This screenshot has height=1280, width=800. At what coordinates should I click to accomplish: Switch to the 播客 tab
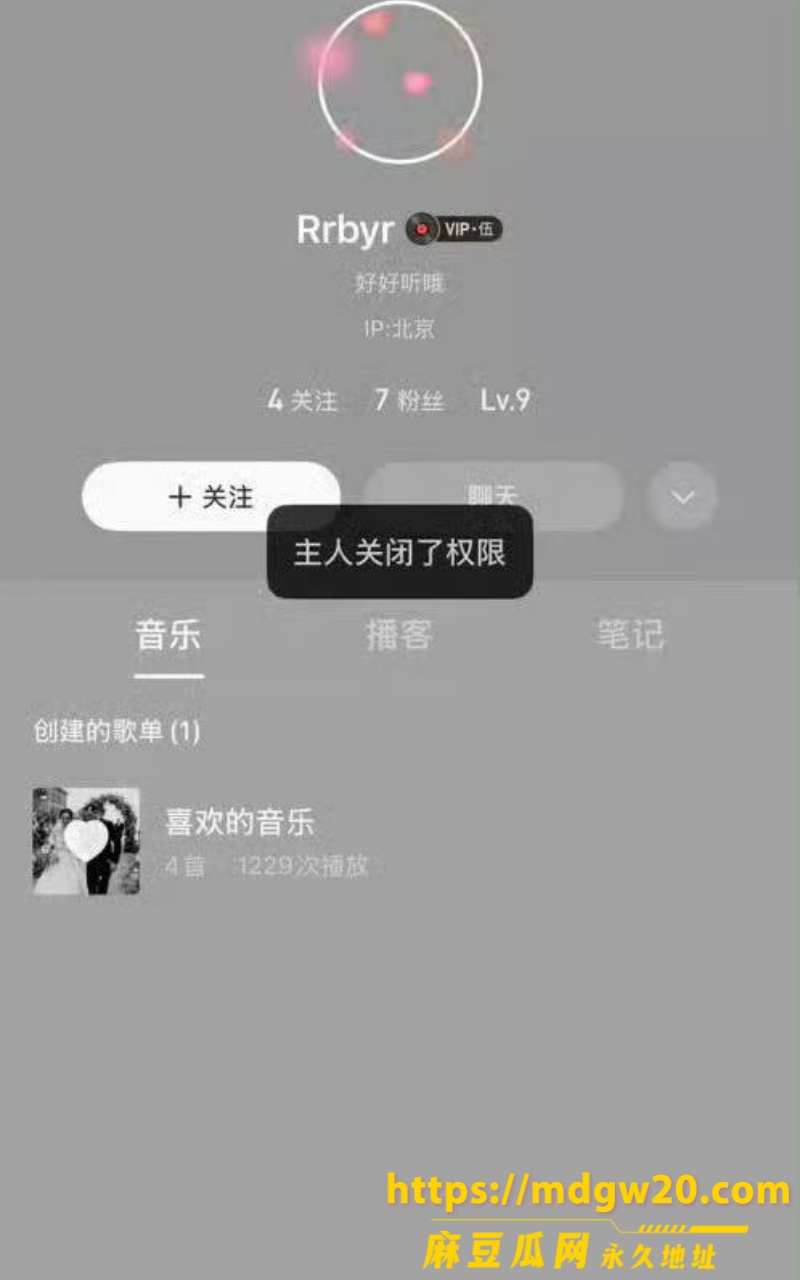pyautogui.click(x=399, y=635)
